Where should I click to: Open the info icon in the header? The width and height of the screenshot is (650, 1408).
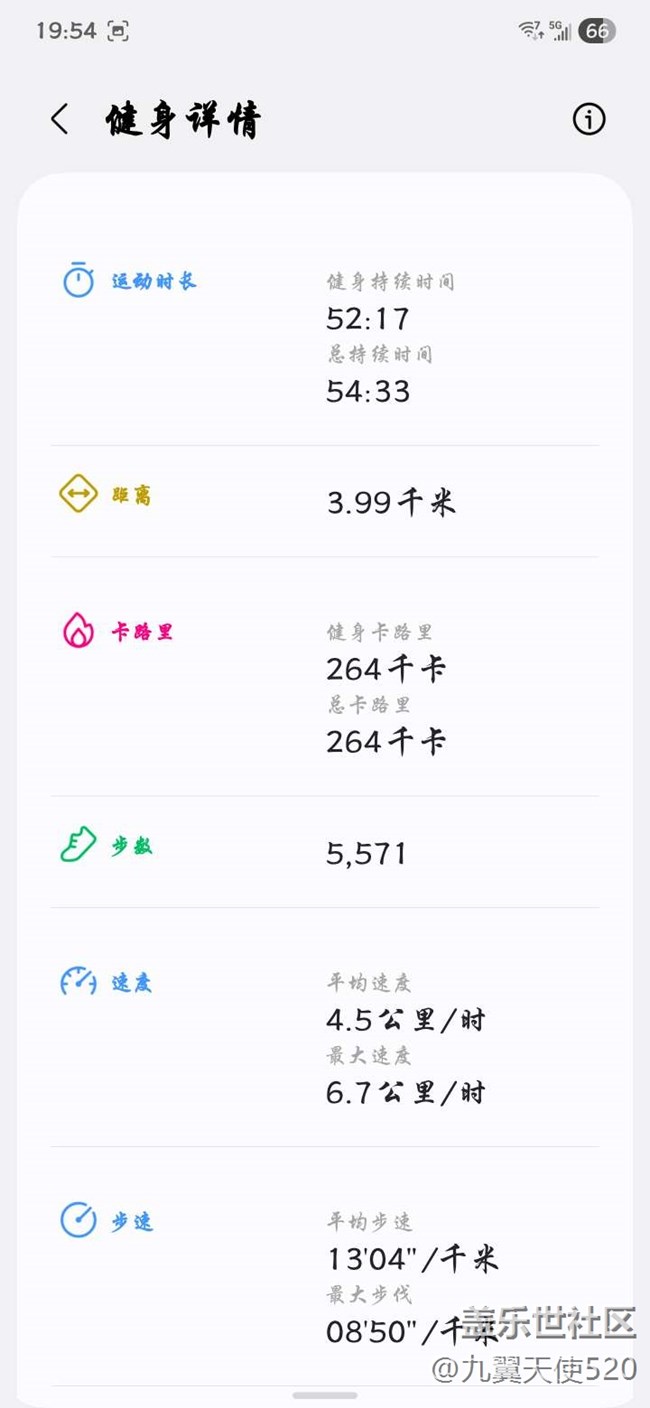(589, 120)
